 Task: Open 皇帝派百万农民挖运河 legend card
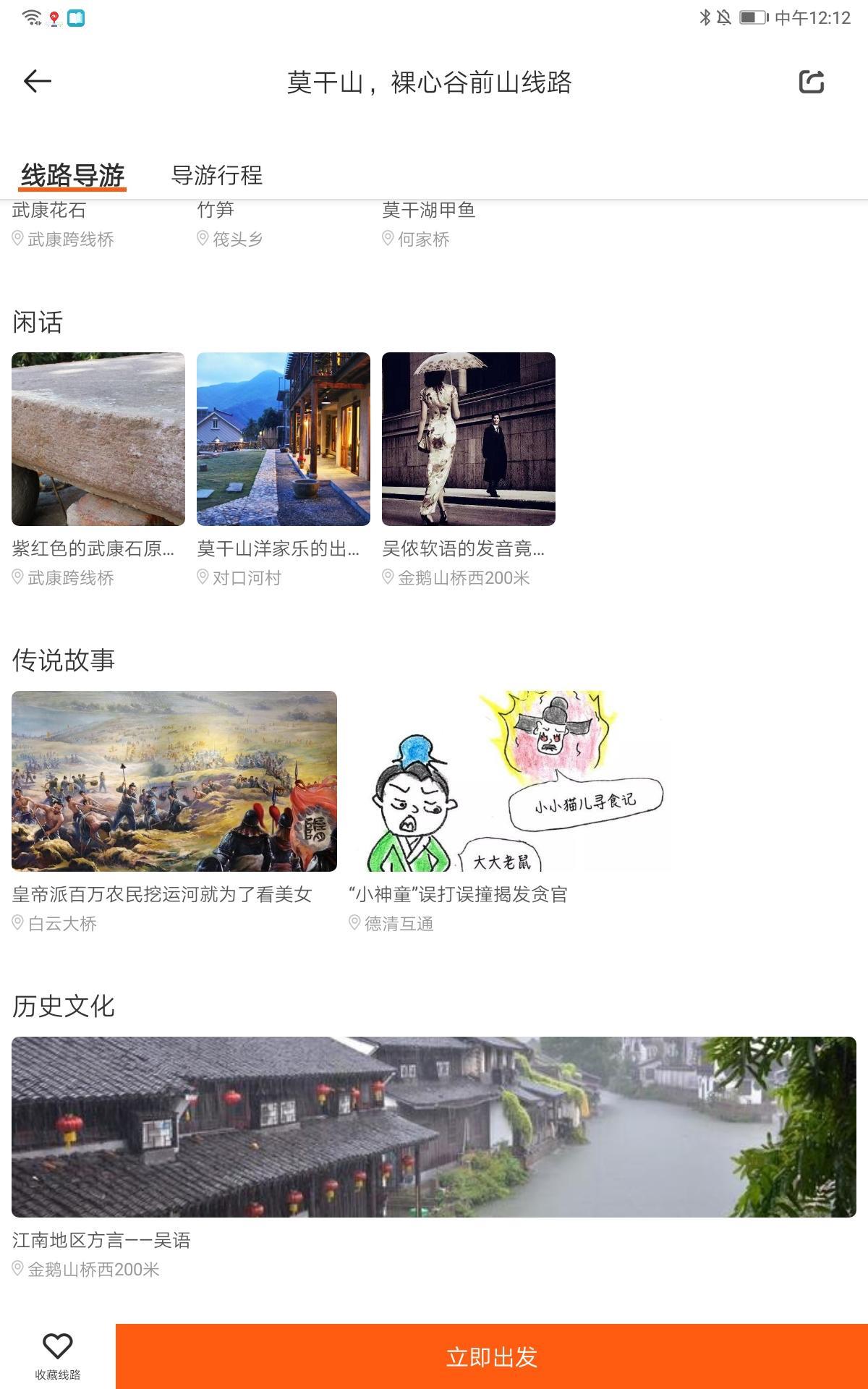(174, 781)
